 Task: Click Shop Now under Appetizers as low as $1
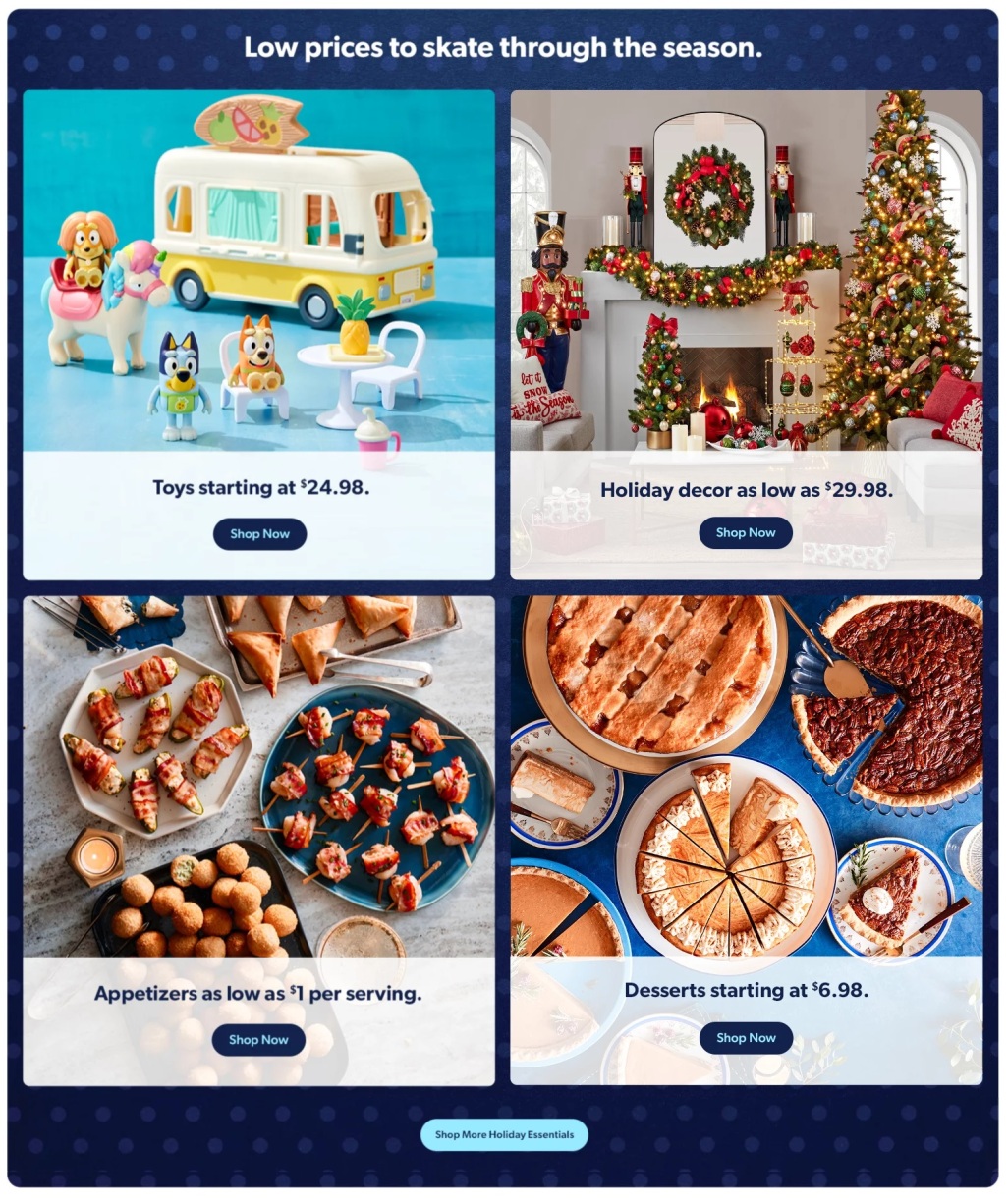[257, 1039]
